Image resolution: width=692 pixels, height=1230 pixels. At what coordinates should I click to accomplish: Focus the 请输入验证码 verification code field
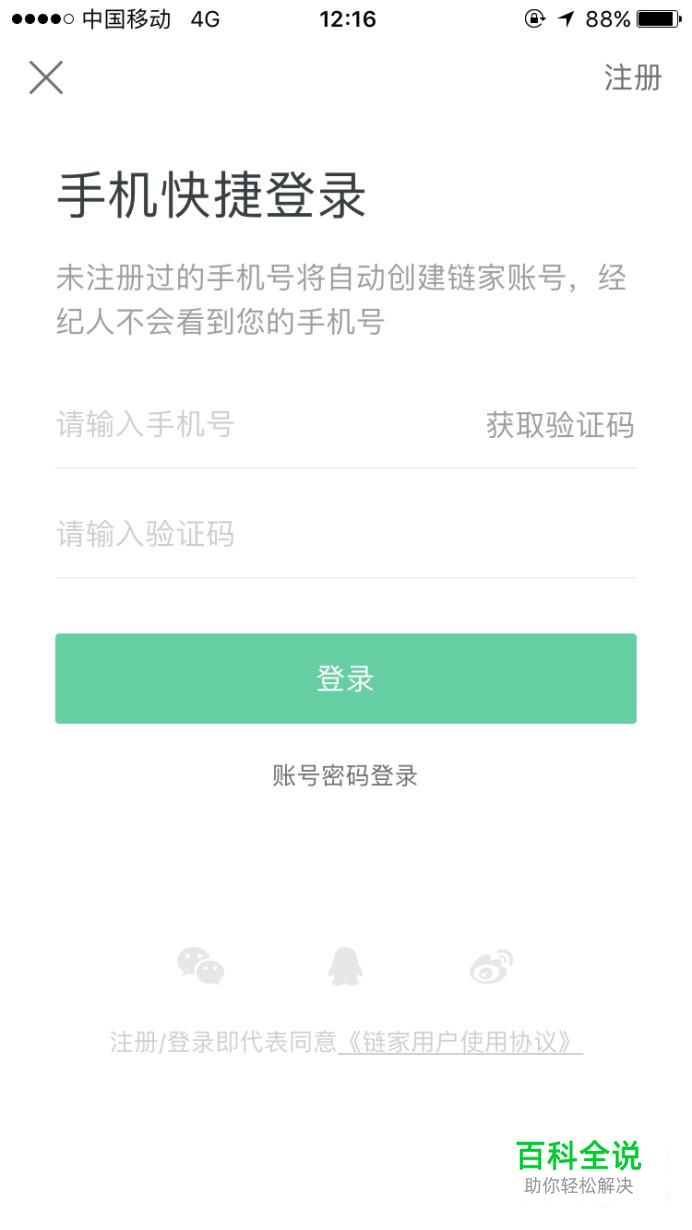(x=346, y=534)
